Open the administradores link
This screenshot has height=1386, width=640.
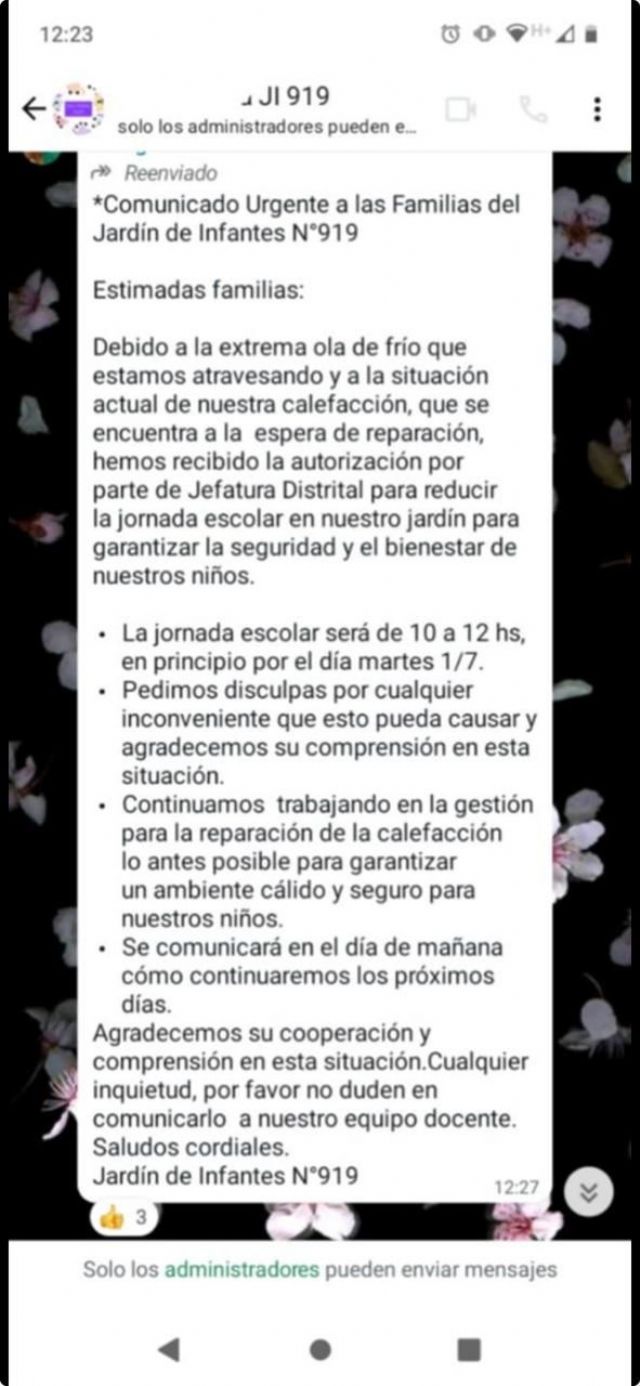[241, 1269]
